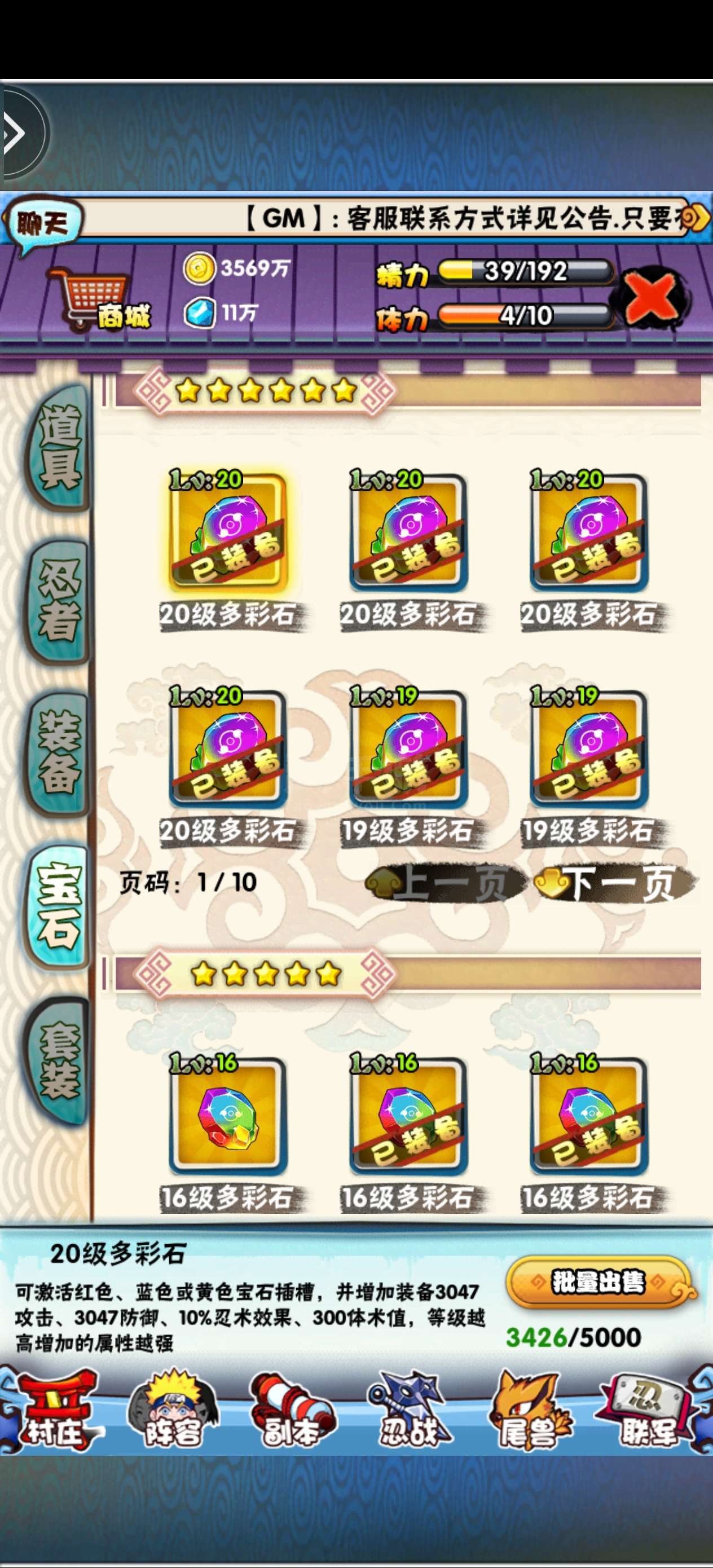Open the 聊天 chat bubble
713x1568 pixels.
tap(41, 224)
